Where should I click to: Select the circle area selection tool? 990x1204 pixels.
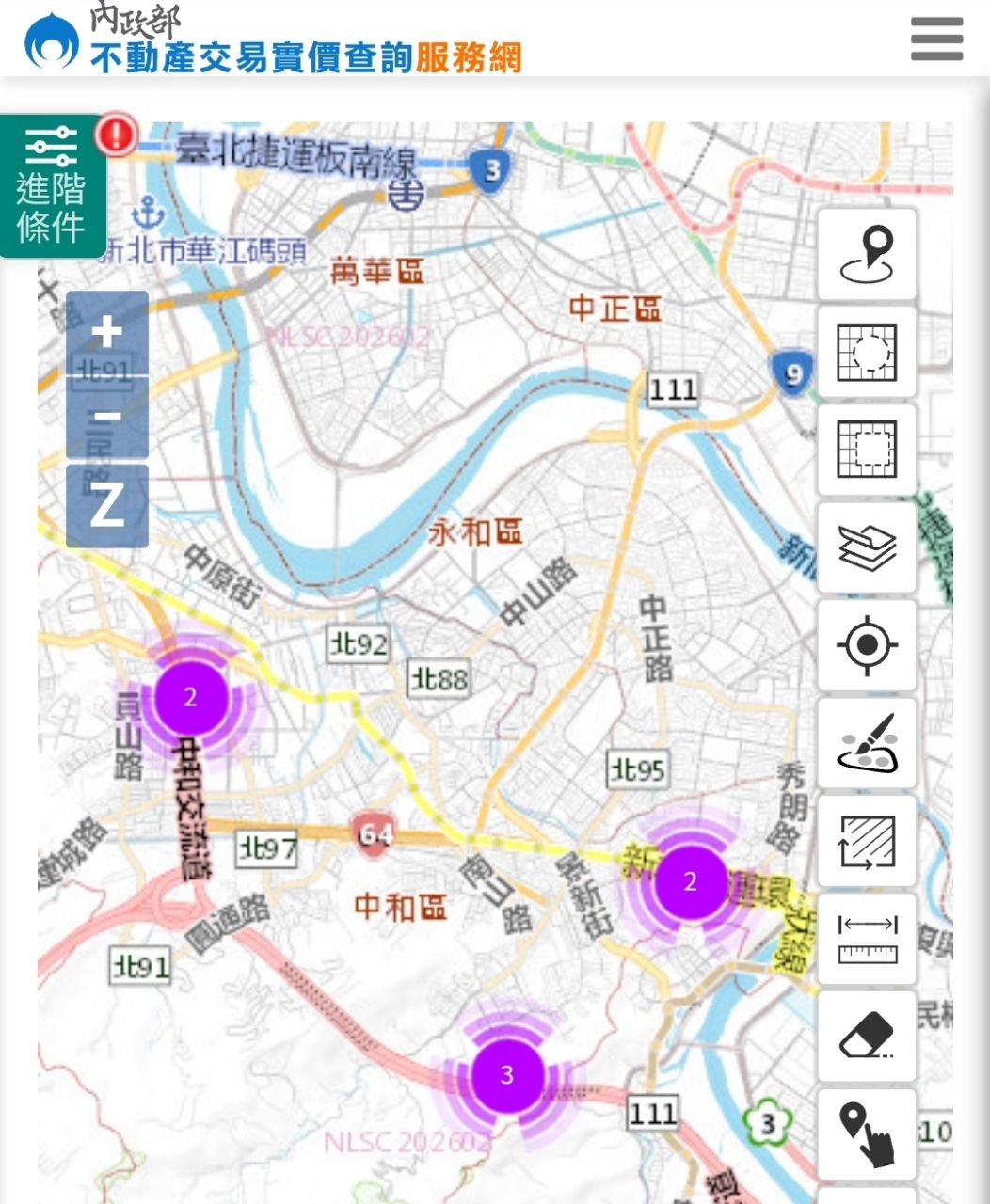coord(867,352)
